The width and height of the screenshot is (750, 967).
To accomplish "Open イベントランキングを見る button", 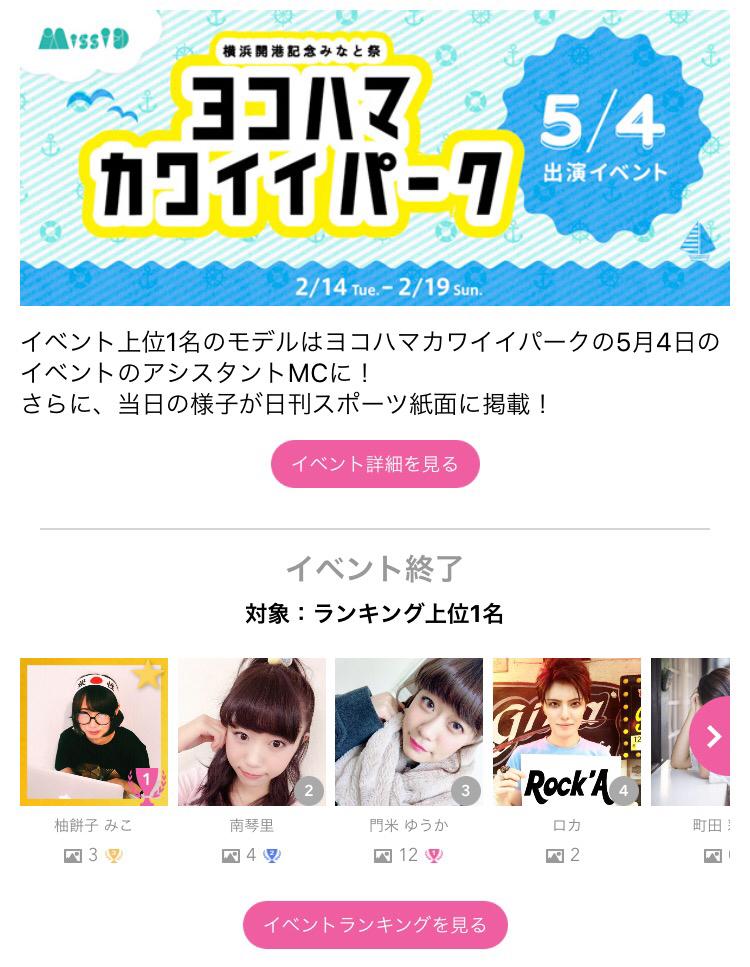I will point(375,924).
